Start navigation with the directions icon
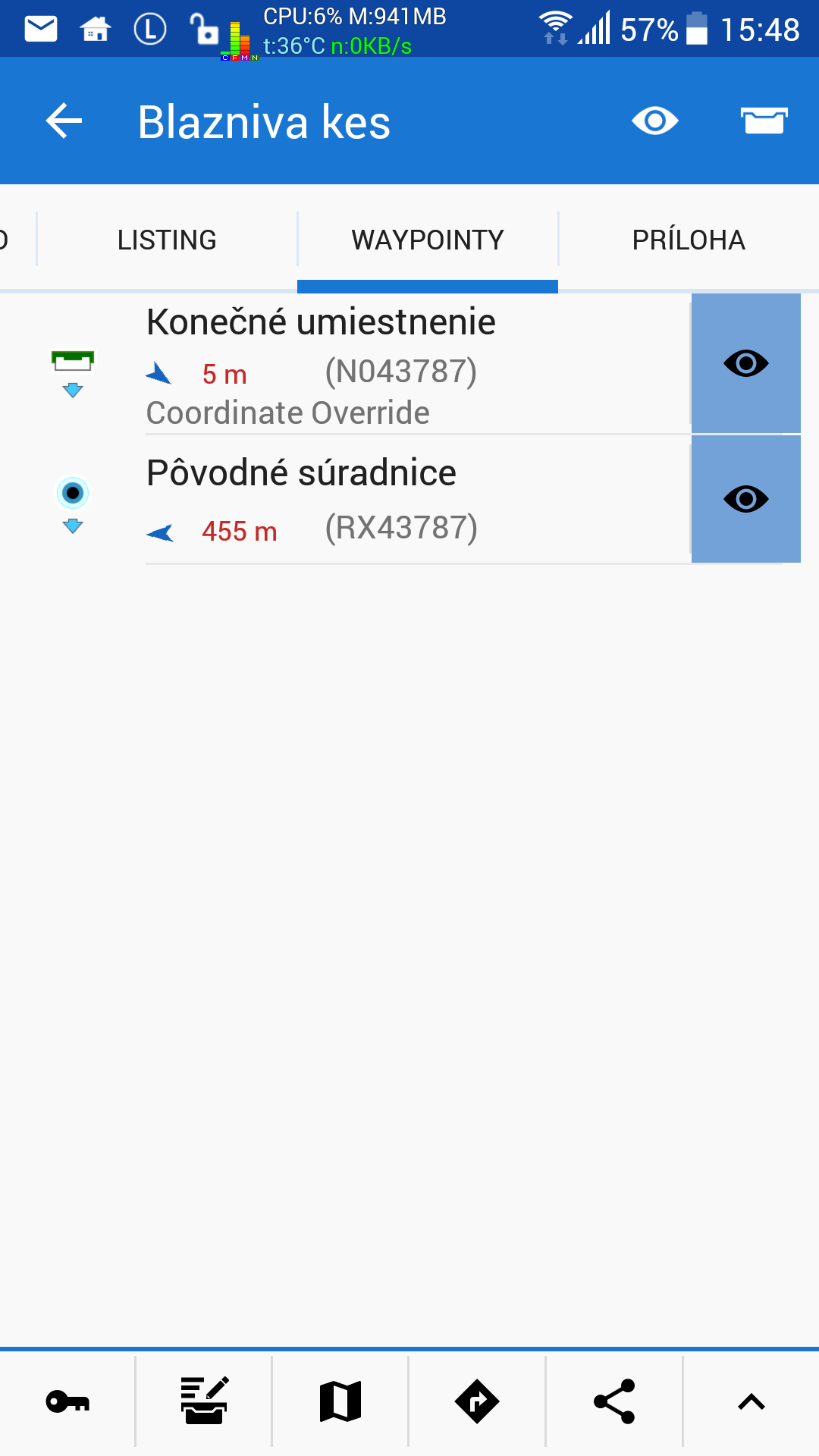This screenshot has height=1456, width=819. pos(477,1401)
